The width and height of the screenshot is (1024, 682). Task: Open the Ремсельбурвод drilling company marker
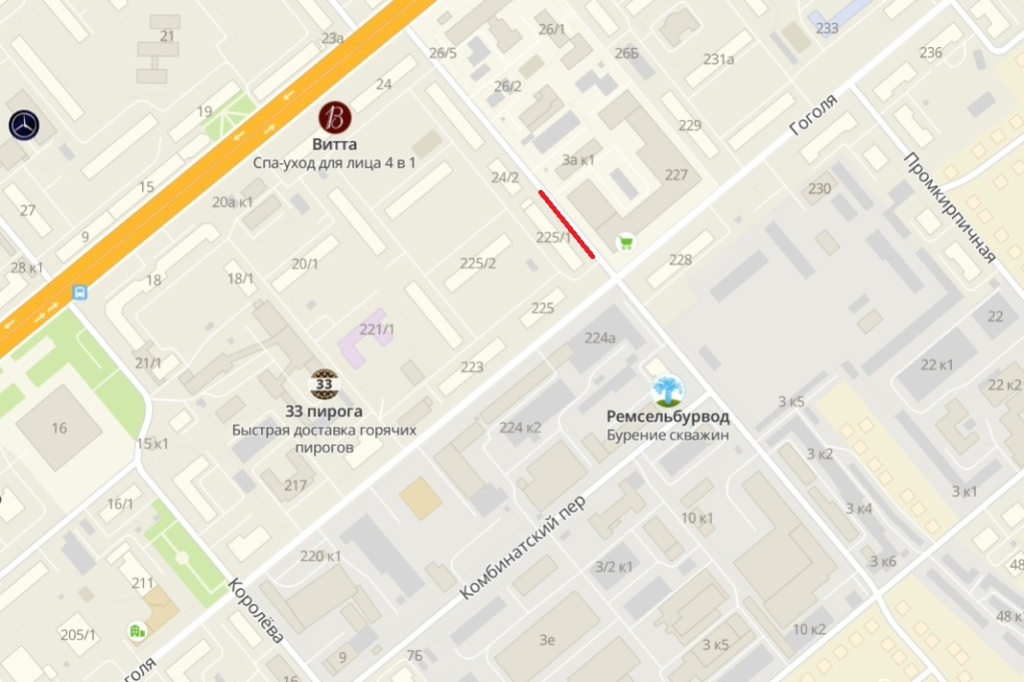point(668,390)
